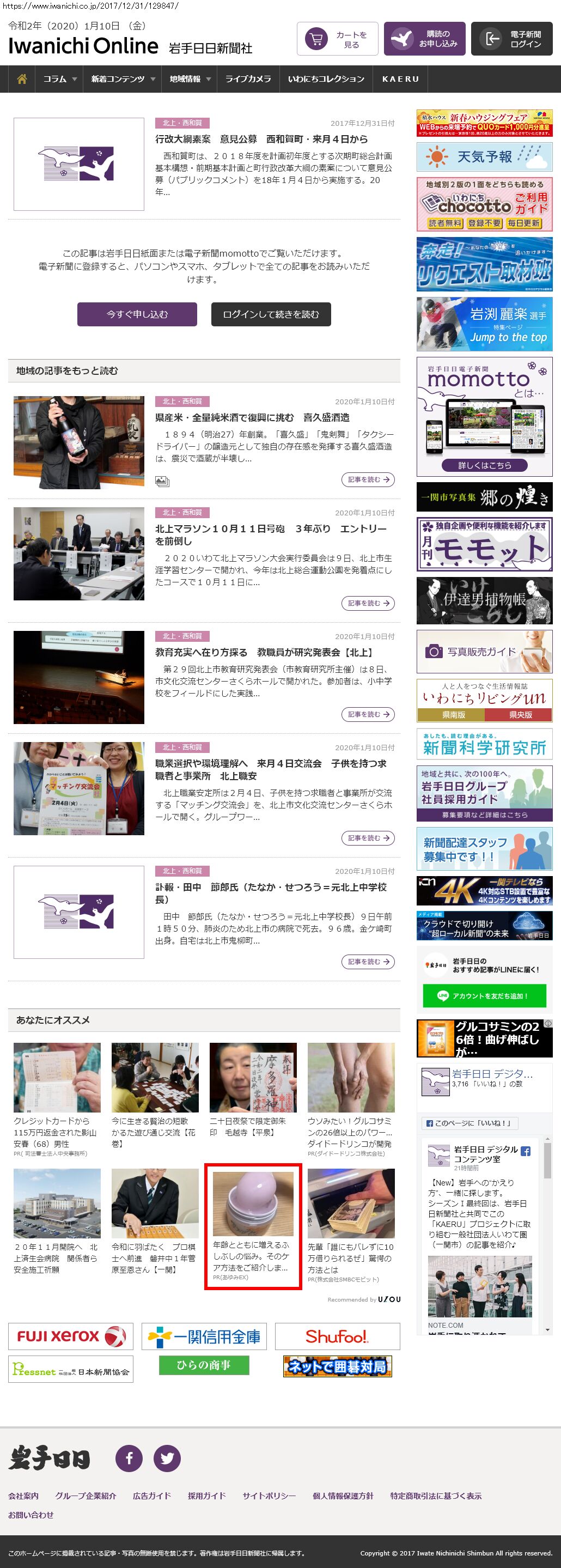Screen dimensions: 561x1568
Task: Tap 今すぐ申し込む button
Action: [x=137, y=314]
